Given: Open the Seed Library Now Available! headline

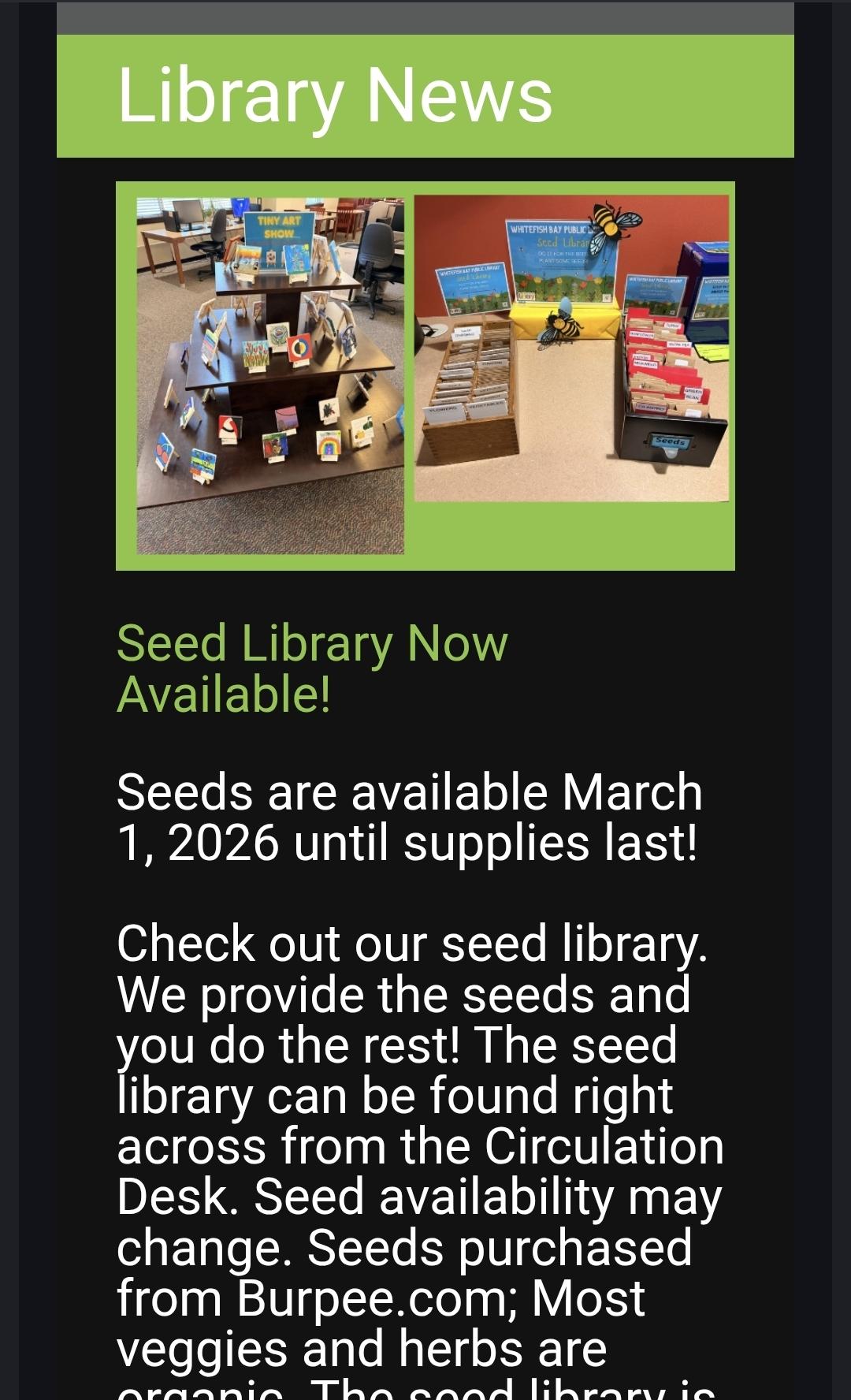Looking at the screenshot, I should 312,668.
